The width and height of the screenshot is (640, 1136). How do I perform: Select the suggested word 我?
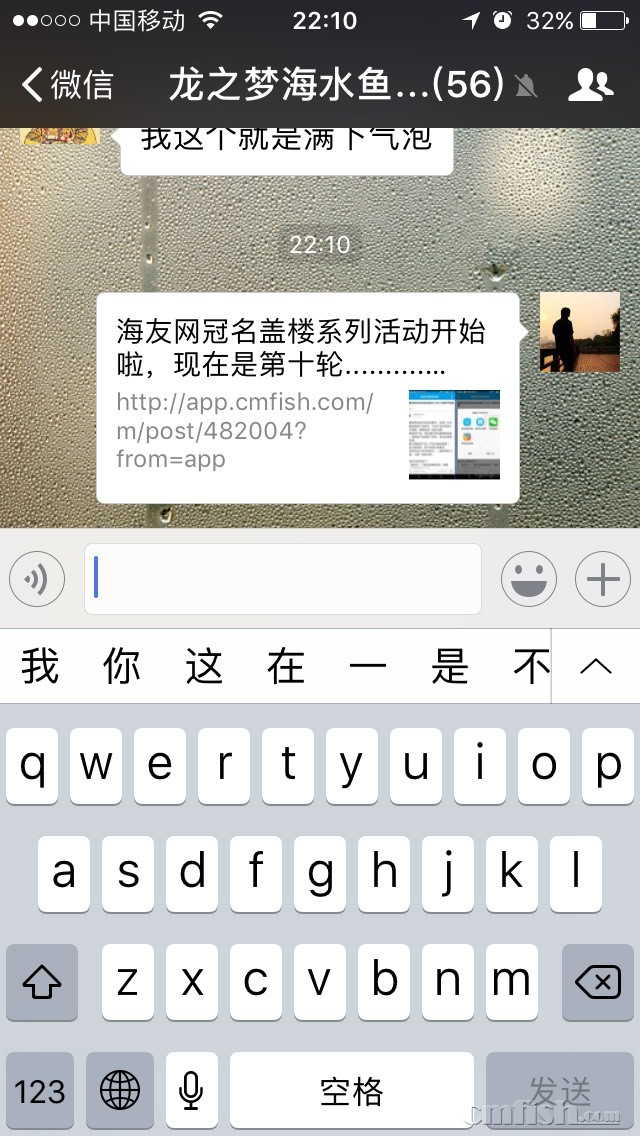click(x=40, y=667)
